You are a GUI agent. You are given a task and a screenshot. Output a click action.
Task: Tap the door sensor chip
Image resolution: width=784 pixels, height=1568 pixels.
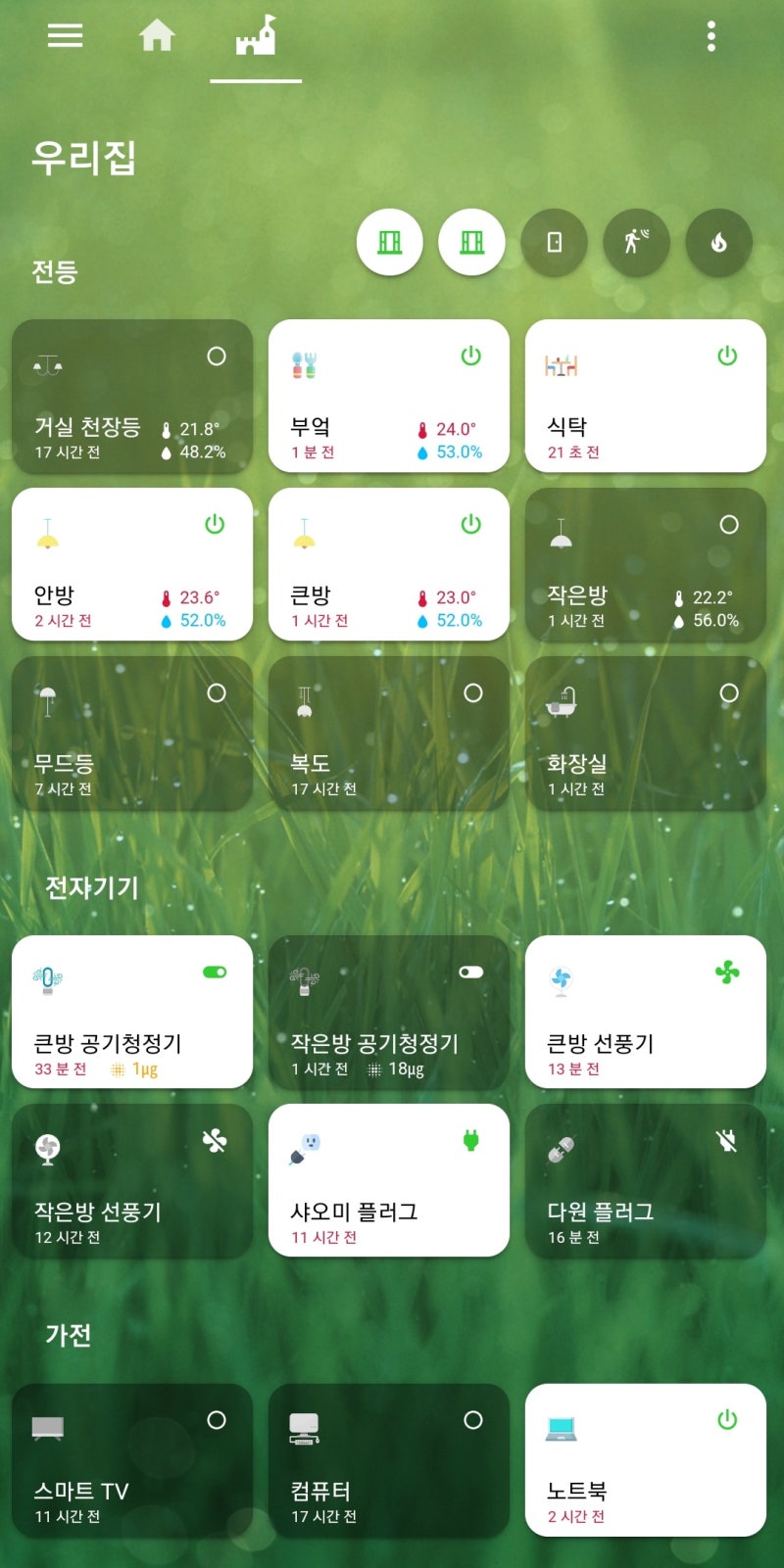(x=554, y=242)
